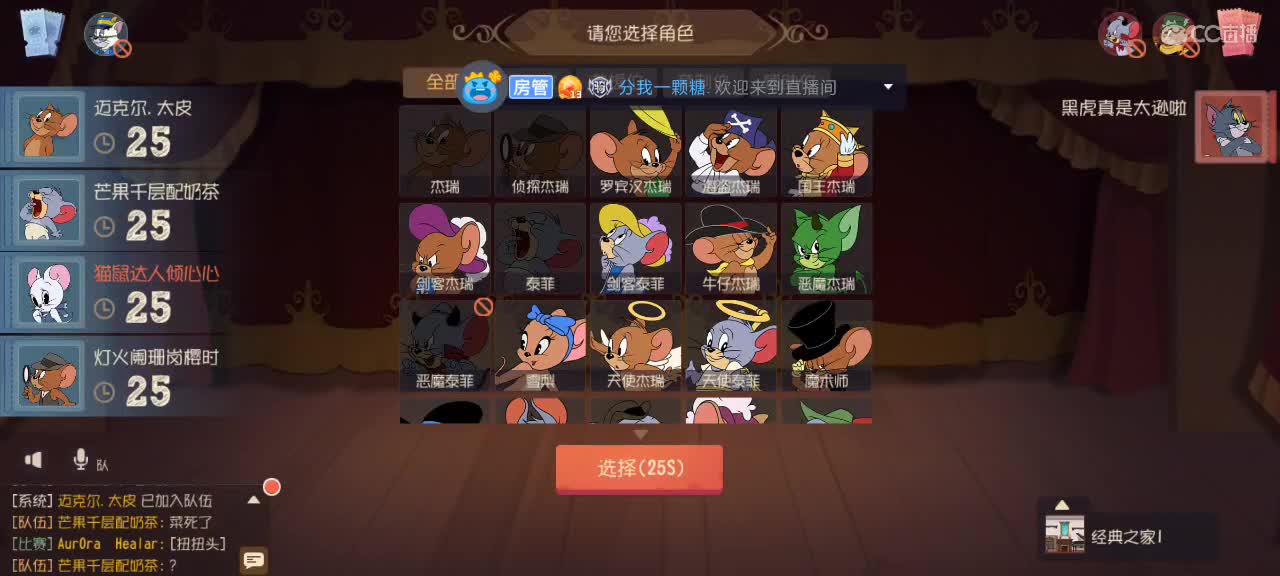Select the 海盗杰瑞 character

click(x=731, y=150)
